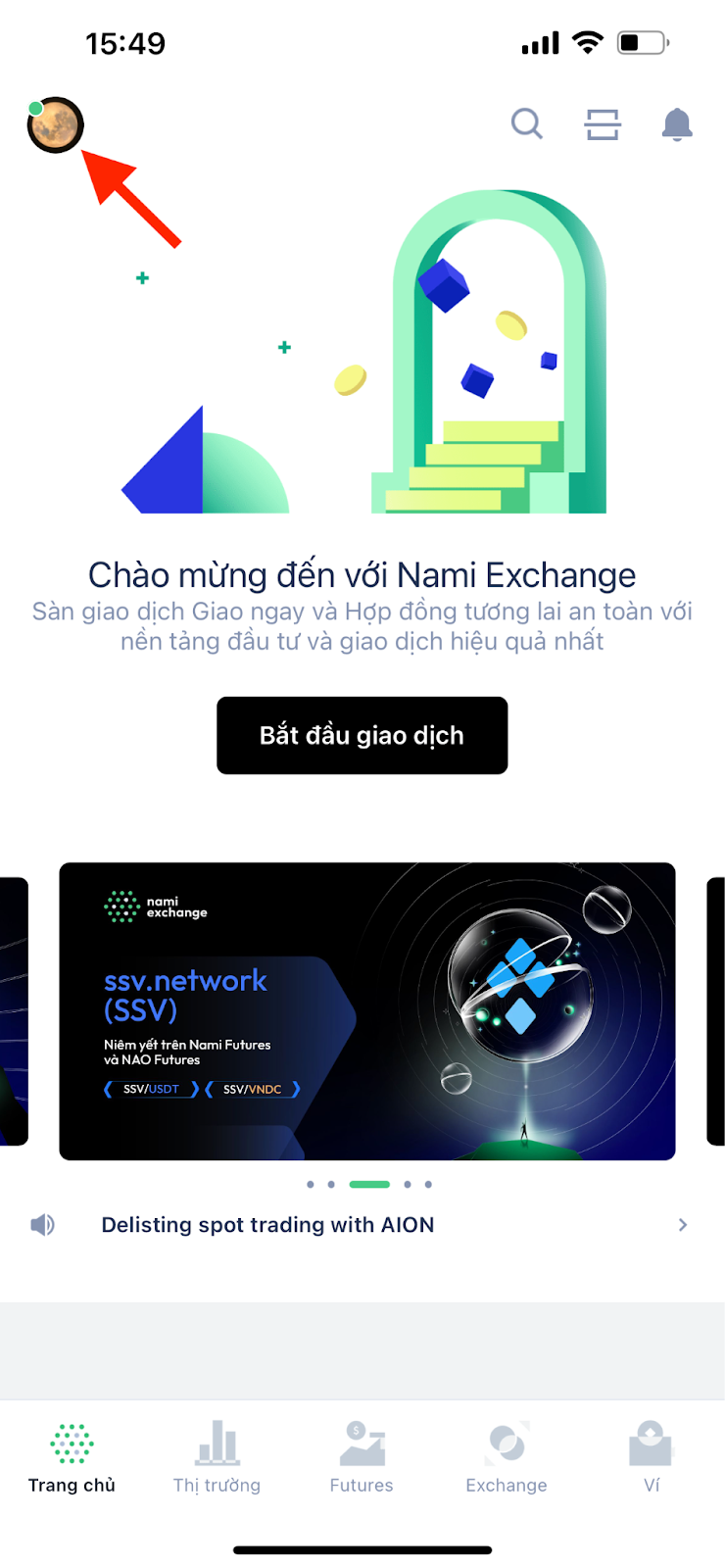Viewport: 725px width, 1568px height.
Task: Open the profile avatar menu
Action: click(56, 125)
